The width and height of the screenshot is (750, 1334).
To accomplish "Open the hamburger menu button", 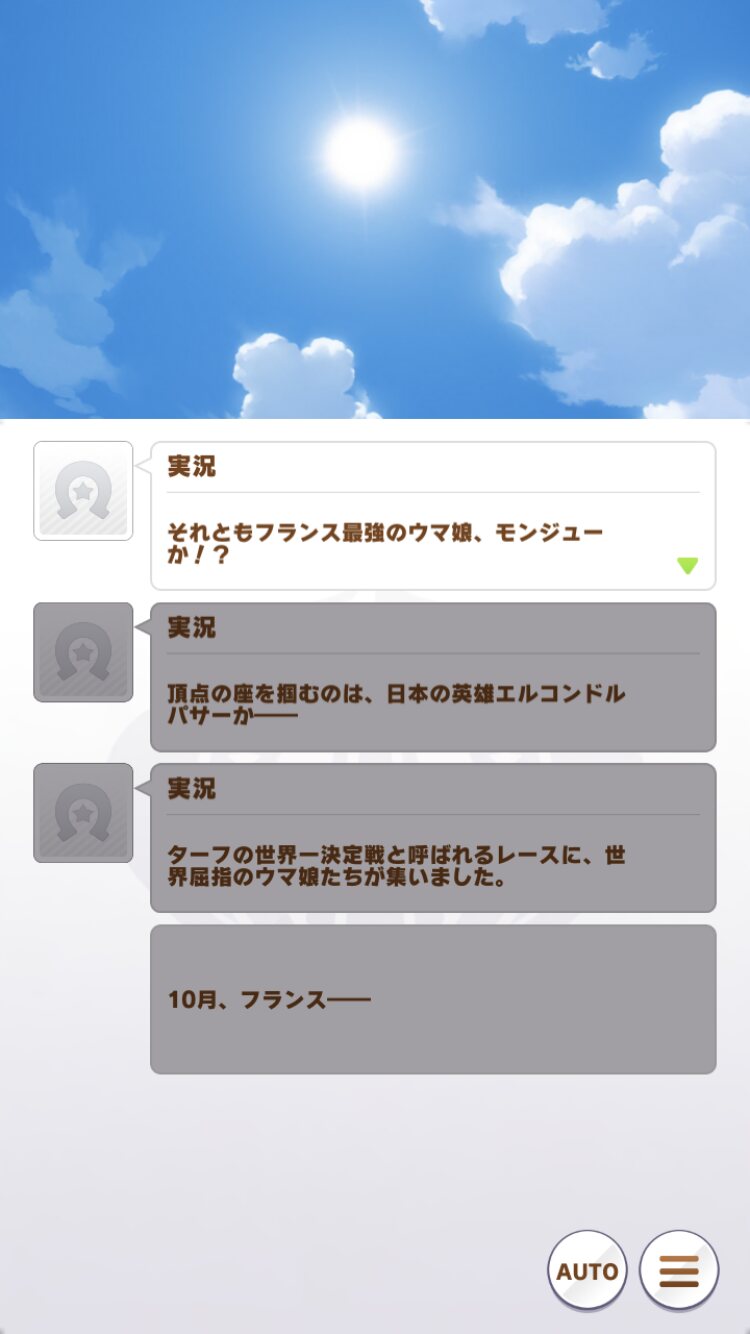I will coord(679,1270).
